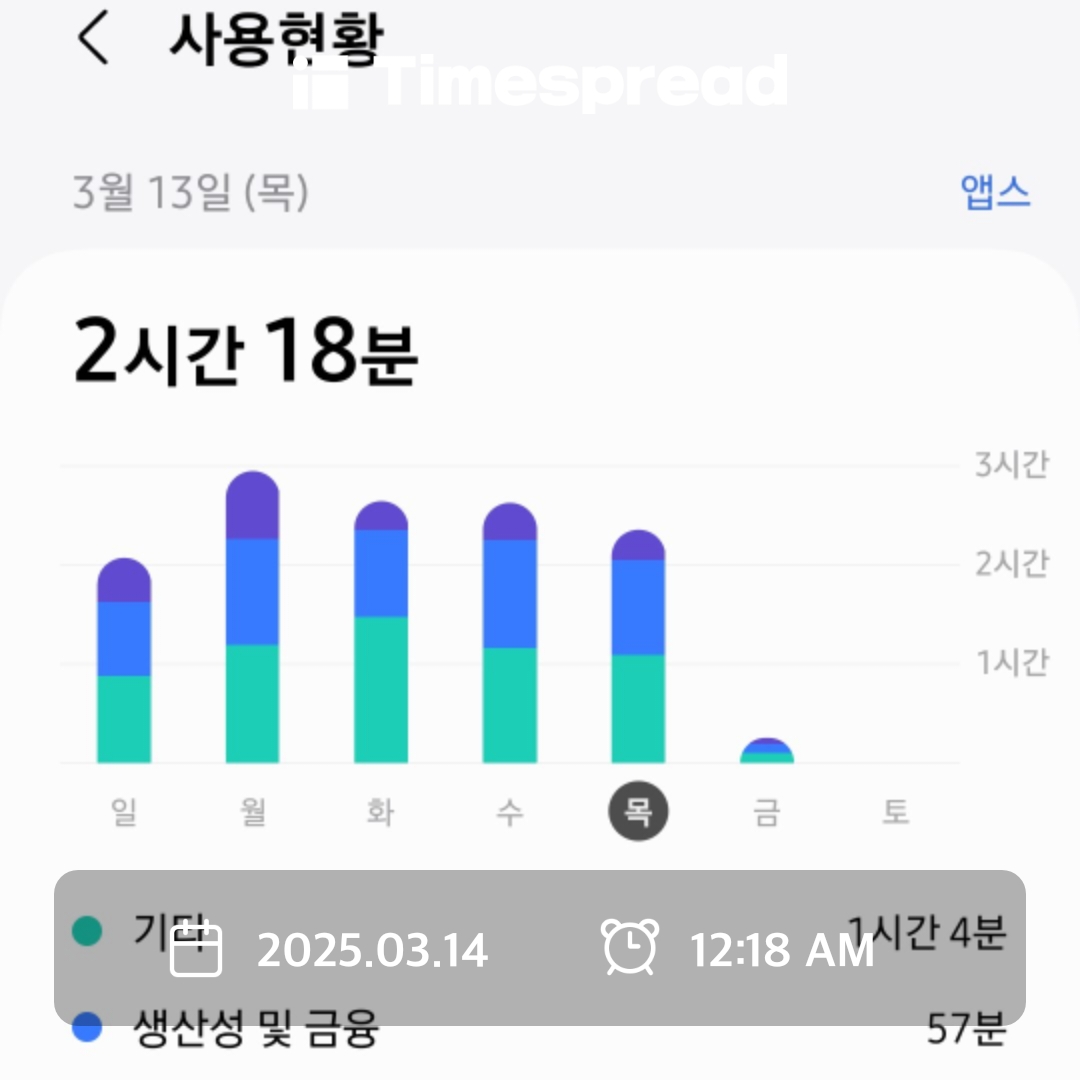
Task: Go back from the 사용현황 screen
Action: point(93,37)
